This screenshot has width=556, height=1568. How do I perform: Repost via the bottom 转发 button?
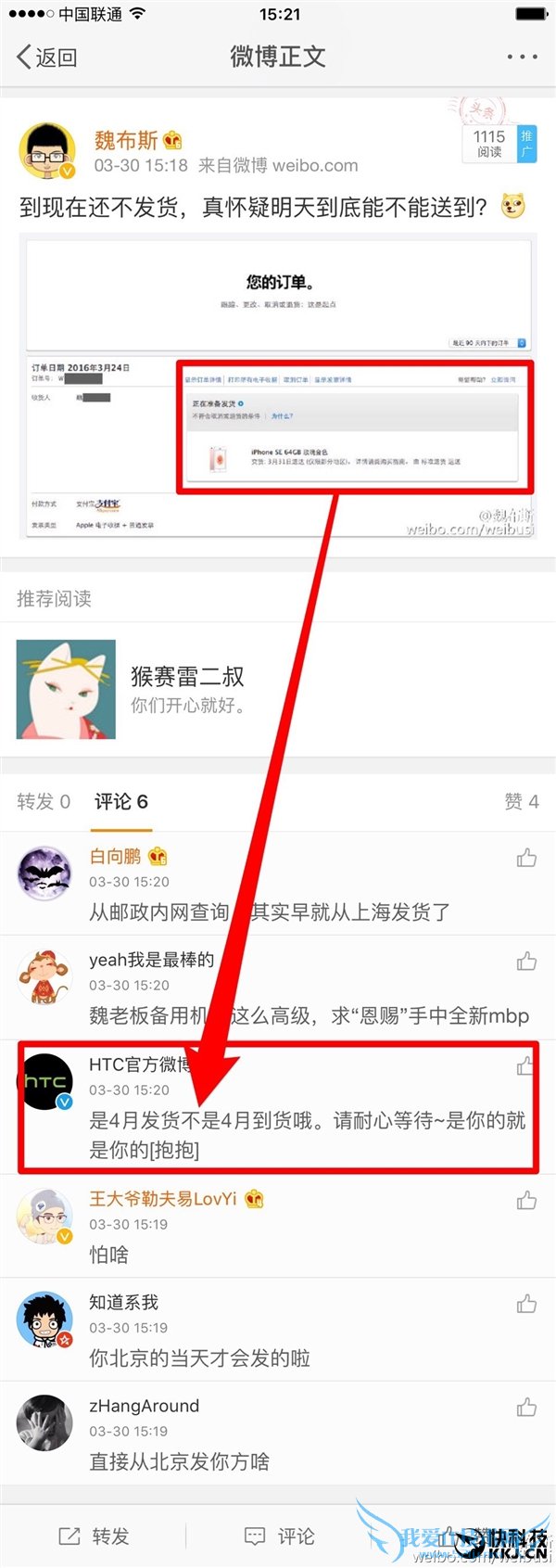(94, 1536)
